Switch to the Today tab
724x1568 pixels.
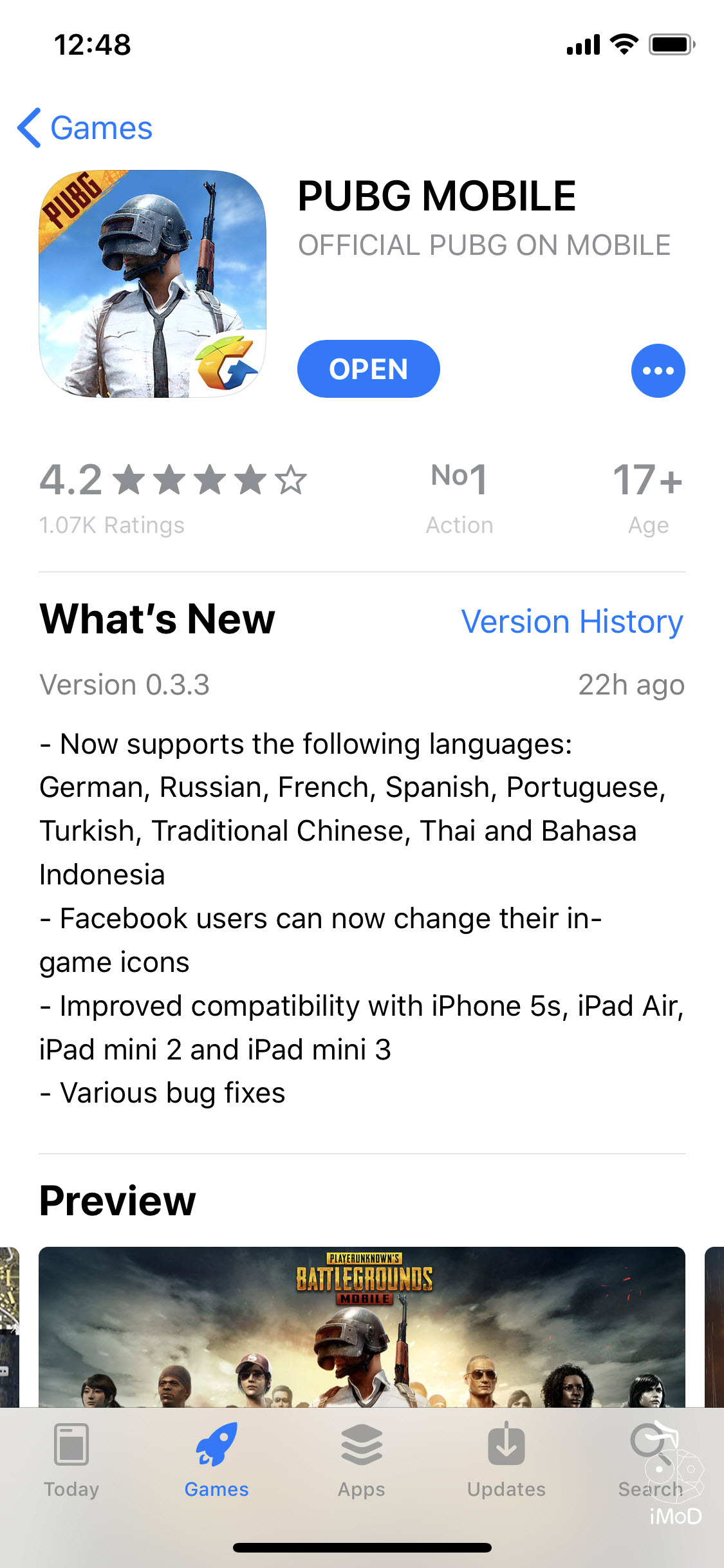pyautogui.click(x=71, y=1461)
